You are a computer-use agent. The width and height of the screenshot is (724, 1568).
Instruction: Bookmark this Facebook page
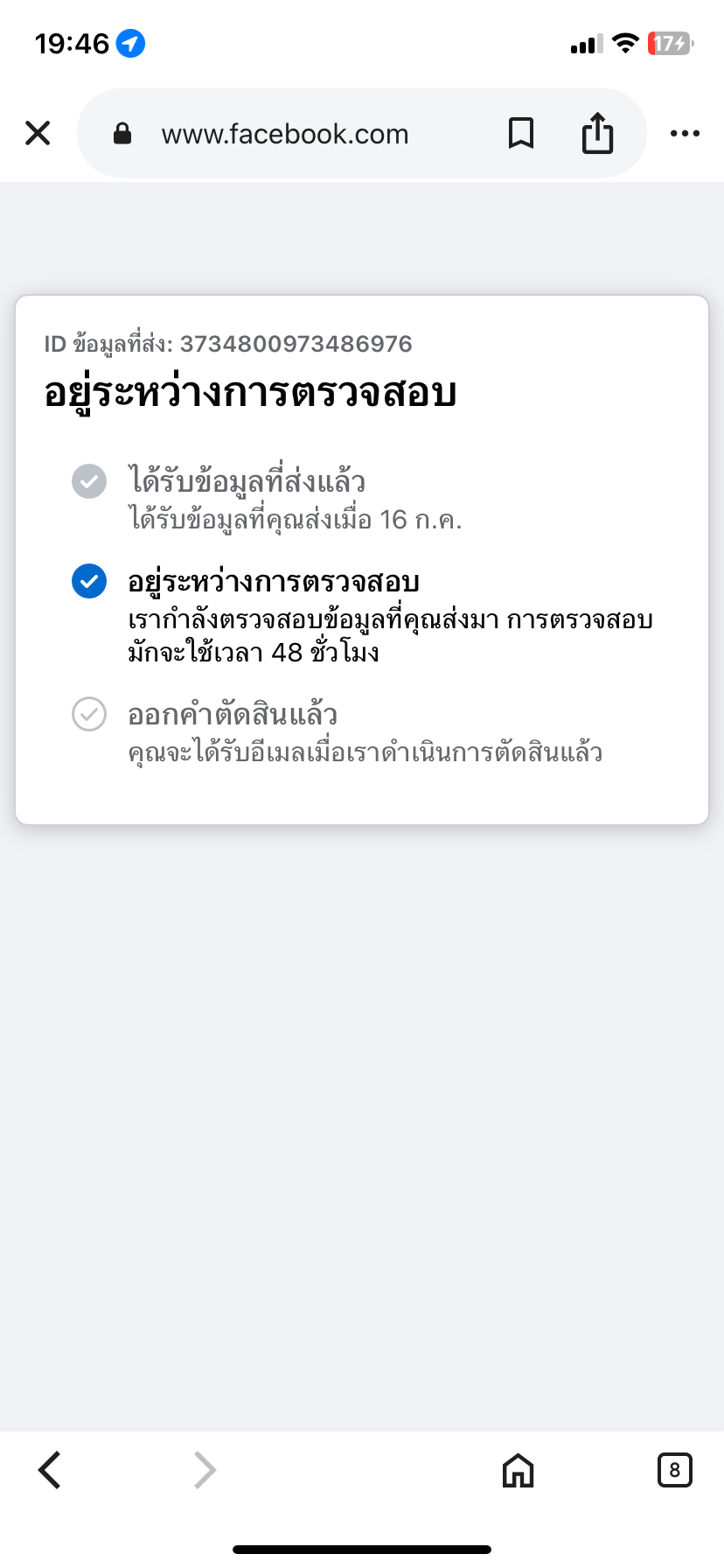click(x=521, y=133)
